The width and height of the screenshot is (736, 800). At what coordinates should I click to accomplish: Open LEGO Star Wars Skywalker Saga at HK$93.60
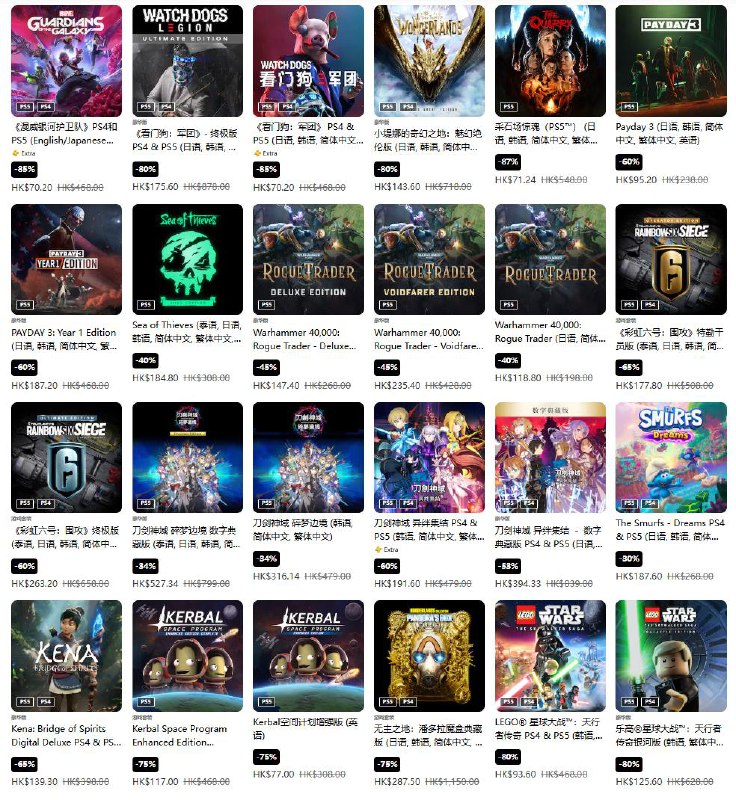[x=550, y=655]
